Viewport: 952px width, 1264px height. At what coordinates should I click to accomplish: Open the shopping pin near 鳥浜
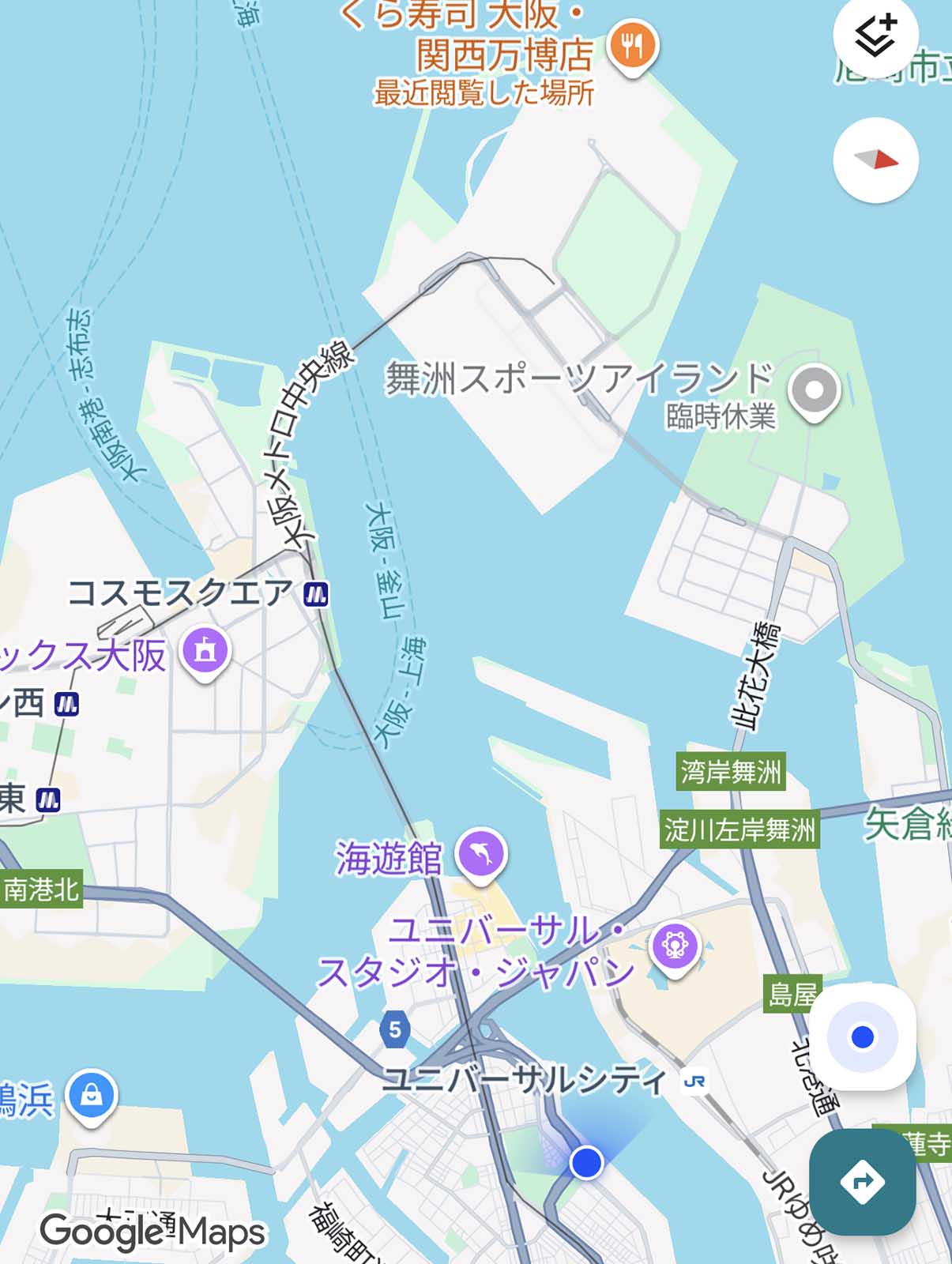click(x=92, y=1095)
